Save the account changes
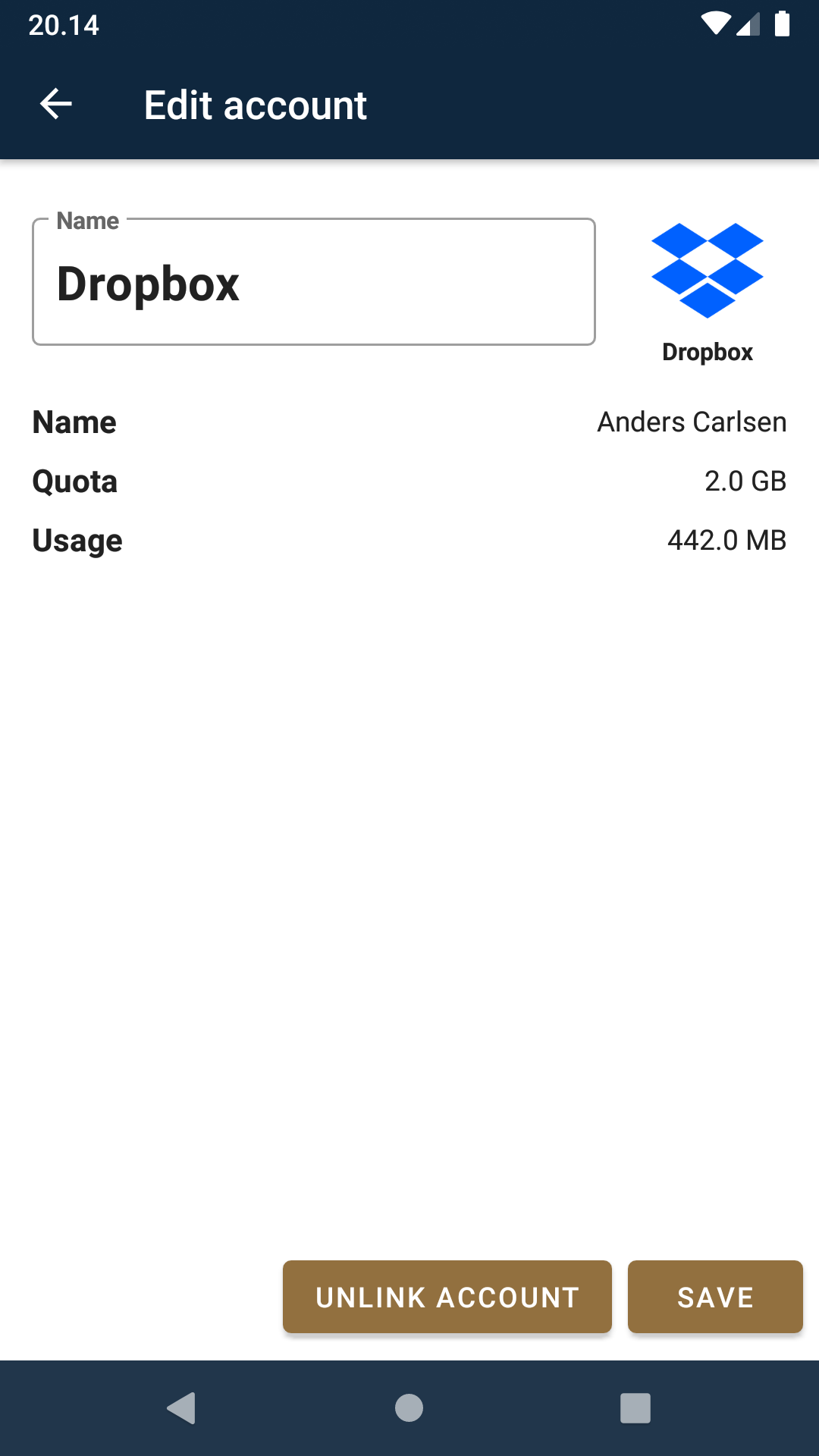 coord(714,1297)
